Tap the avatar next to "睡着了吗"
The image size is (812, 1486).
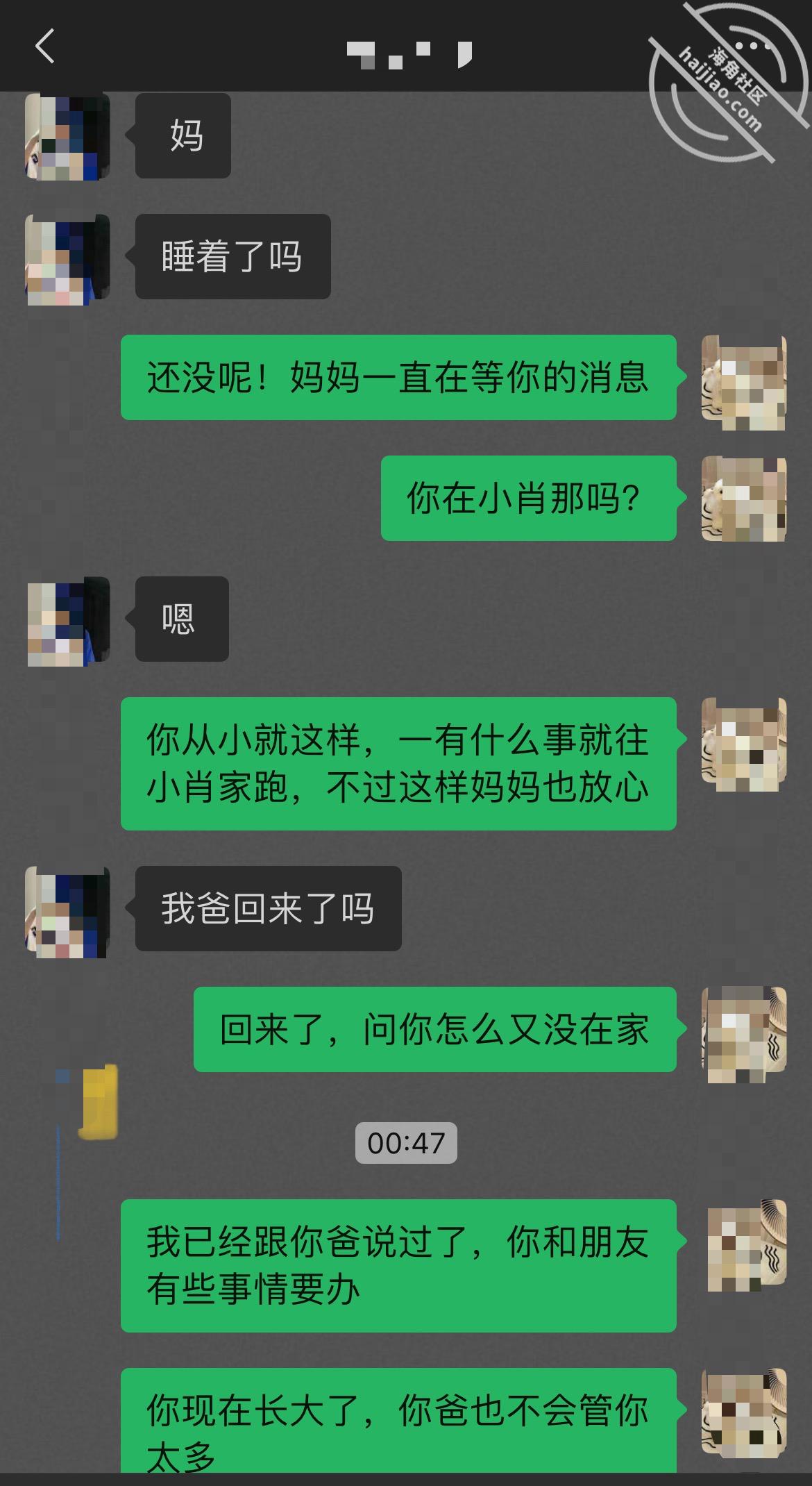[x=67, y=259]
